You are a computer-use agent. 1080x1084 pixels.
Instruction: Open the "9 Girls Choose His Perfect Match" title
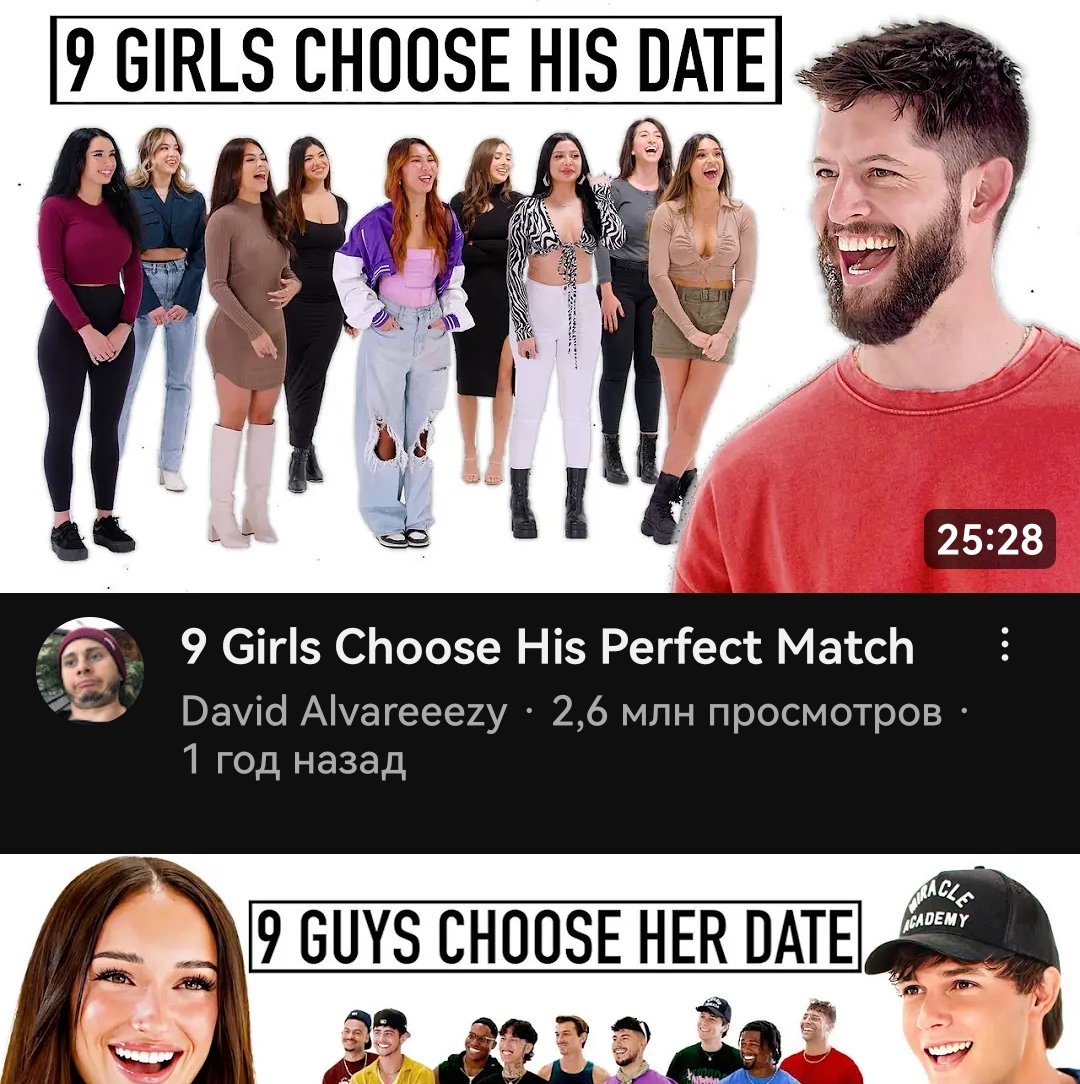coord(547,647)
